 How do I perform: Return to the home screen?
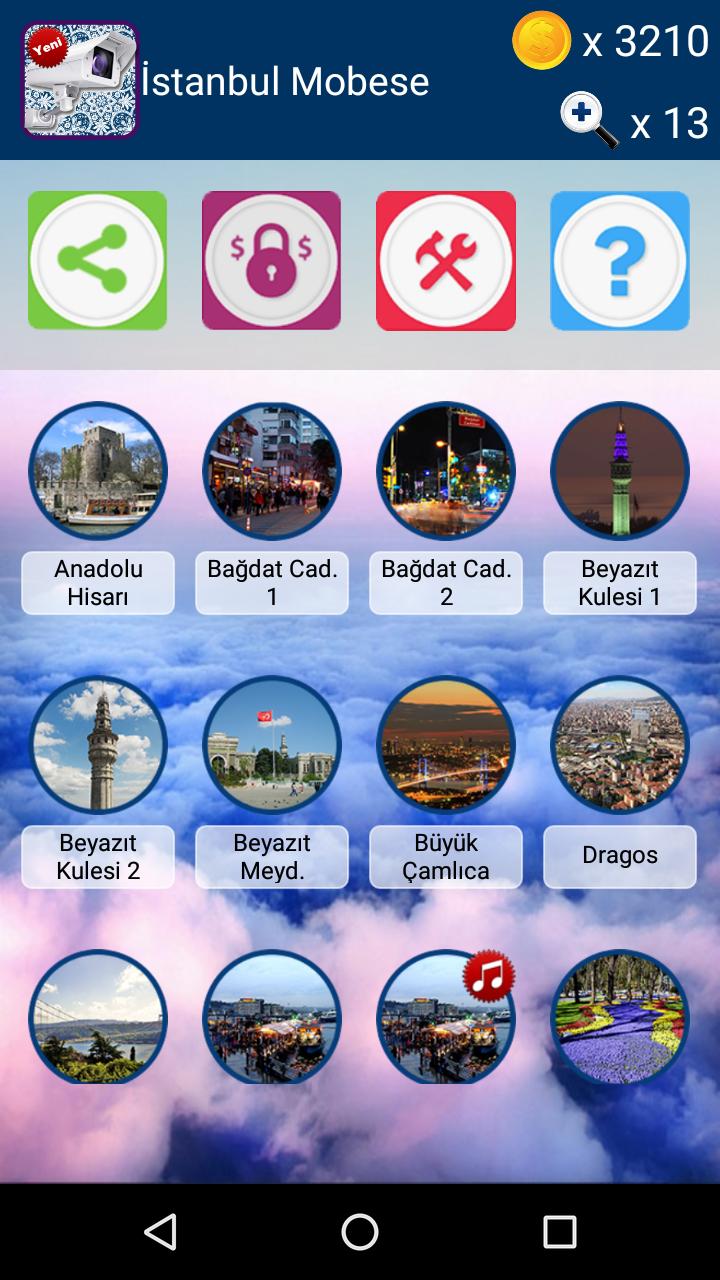(360, 1232)
